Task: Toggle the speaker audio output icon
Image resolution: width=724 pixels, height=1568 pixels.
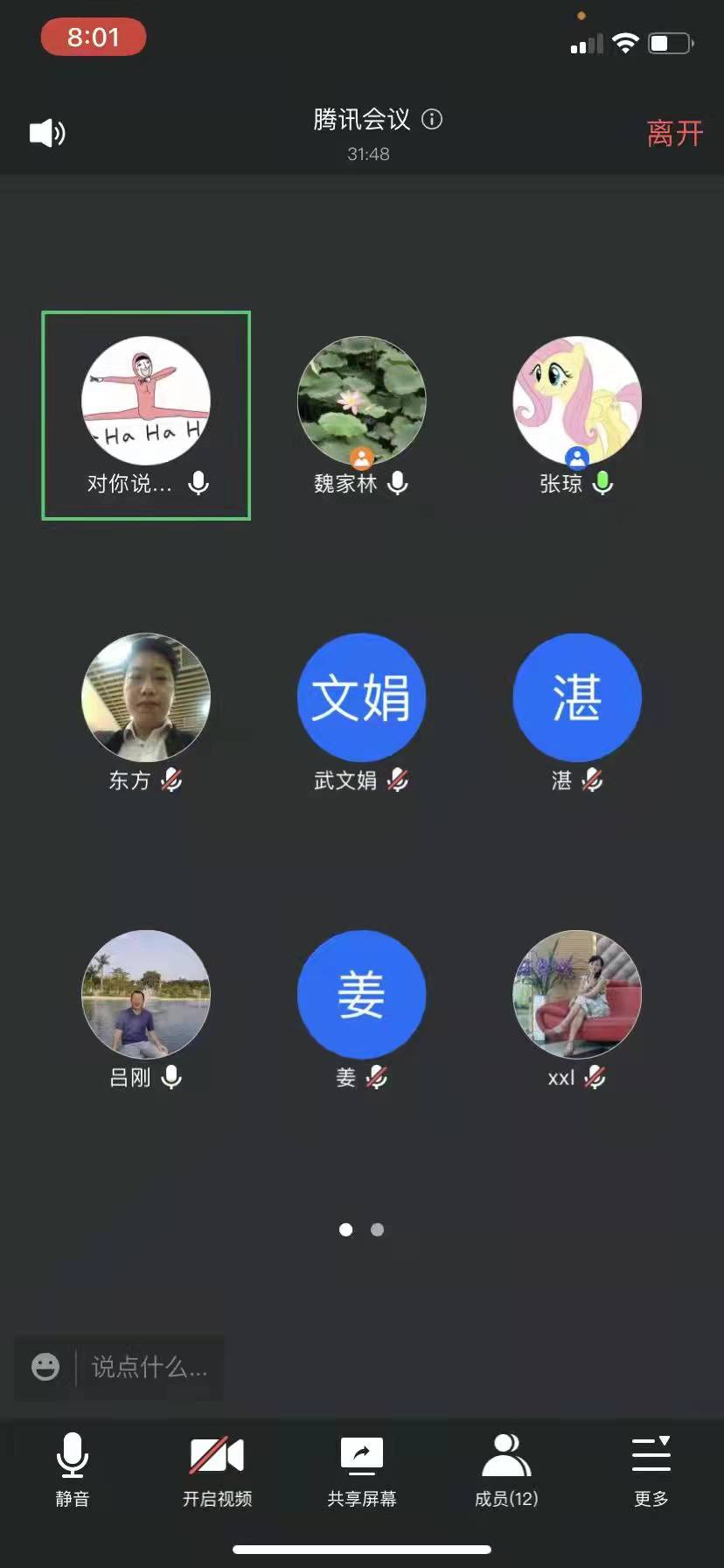Action: pos(47,133)
